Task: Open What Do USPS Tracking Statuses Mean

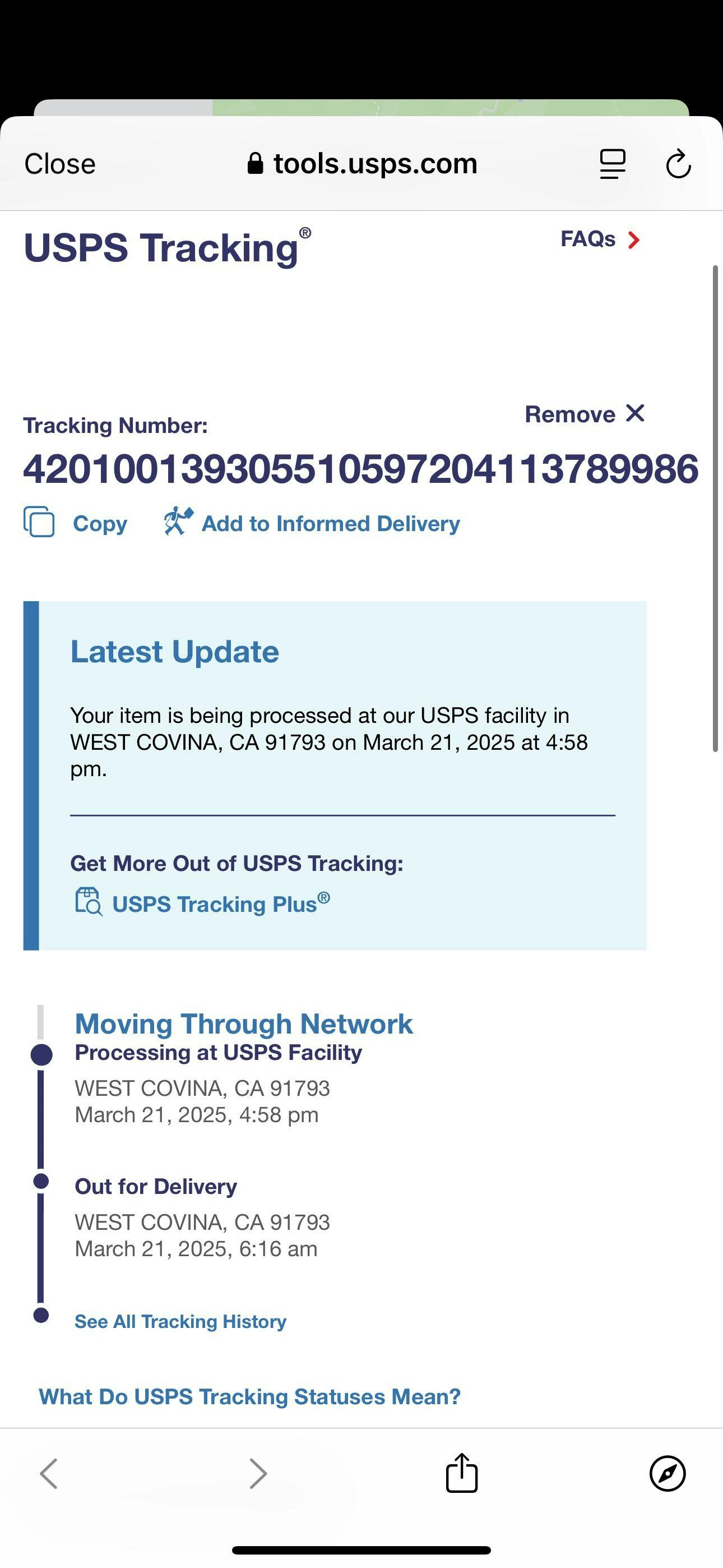Action: (x=249, y=1396)
